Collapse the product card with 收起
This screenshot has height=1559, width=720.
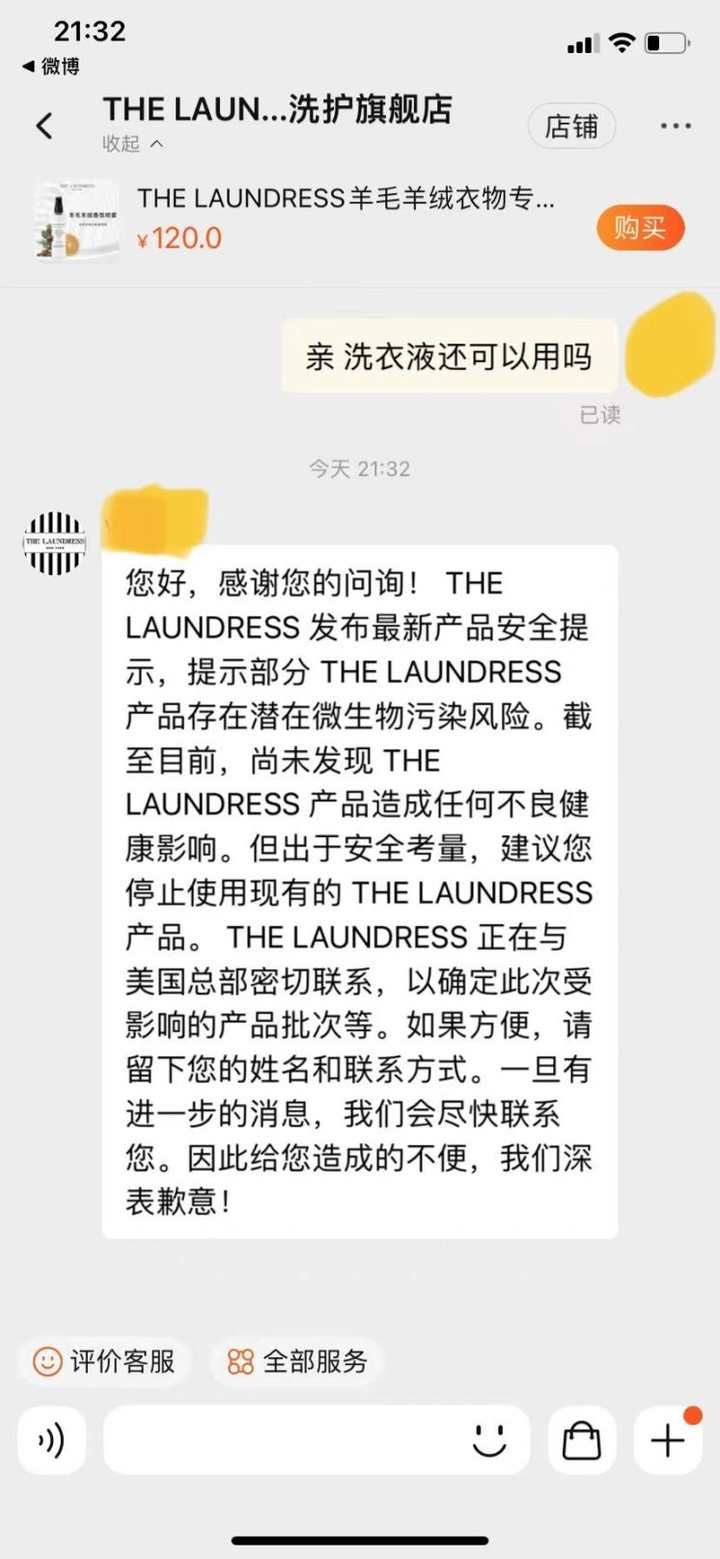132,144
